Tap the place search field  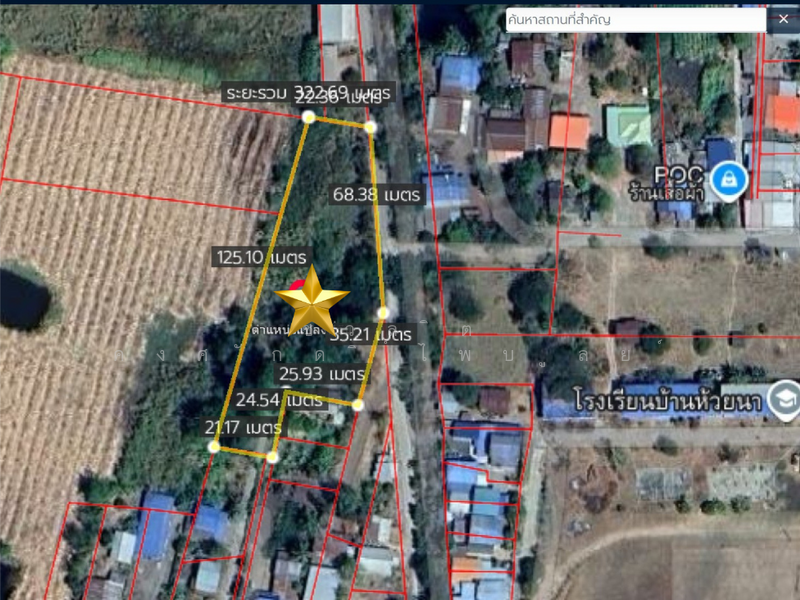coord(635,19)
